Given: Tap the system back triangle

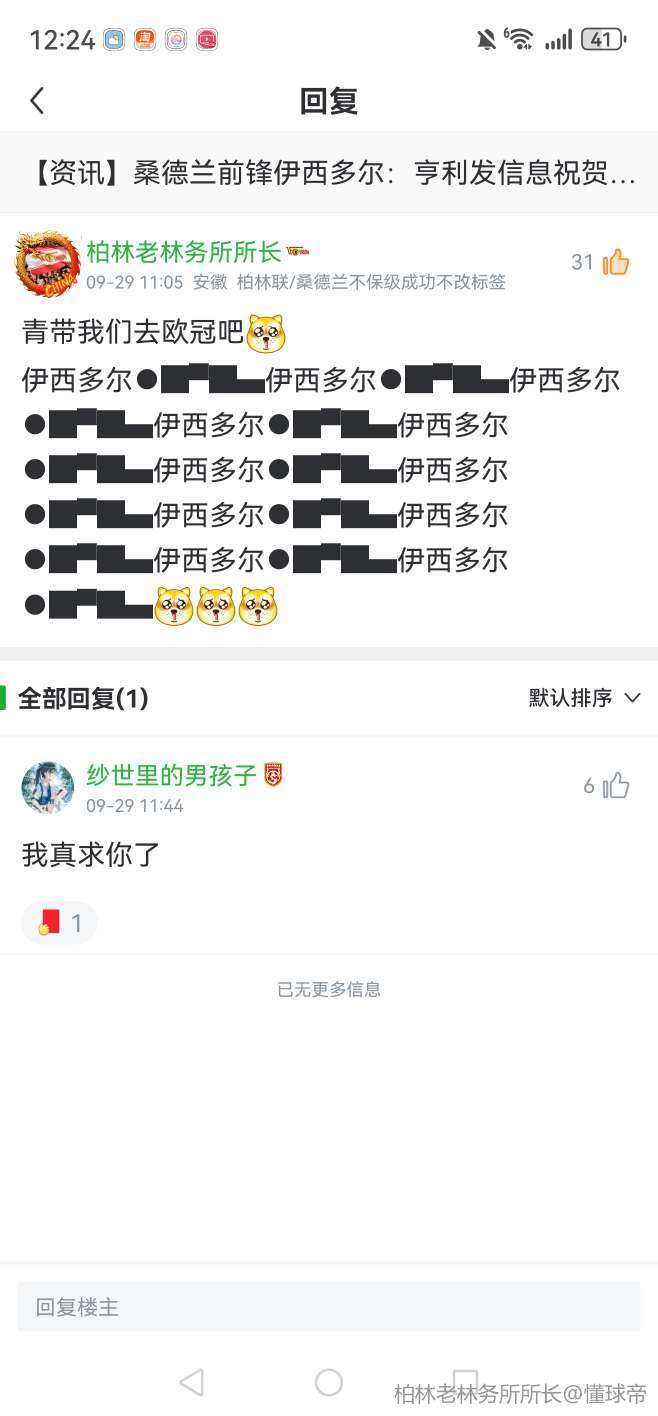Looking at the screenshot, I should (x=191, y=1382).
